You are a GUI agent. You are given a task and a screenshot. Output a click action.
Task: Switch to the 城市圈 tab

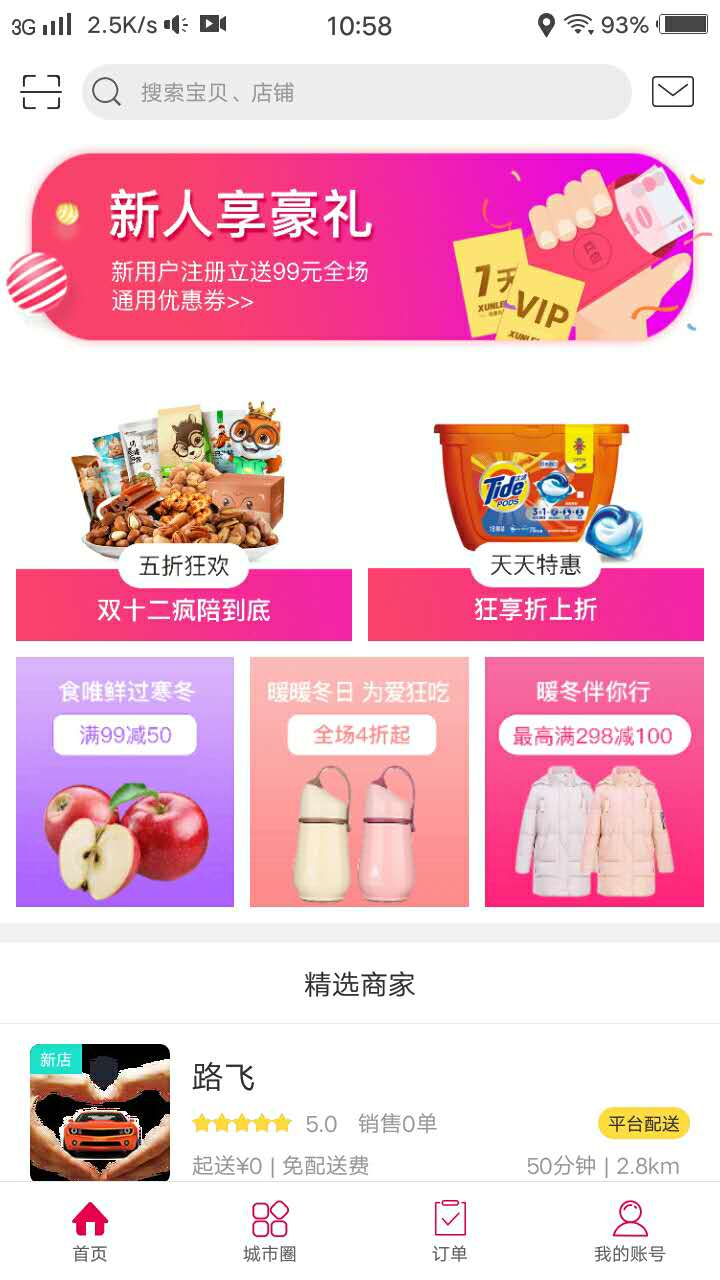pos(270,1231)
